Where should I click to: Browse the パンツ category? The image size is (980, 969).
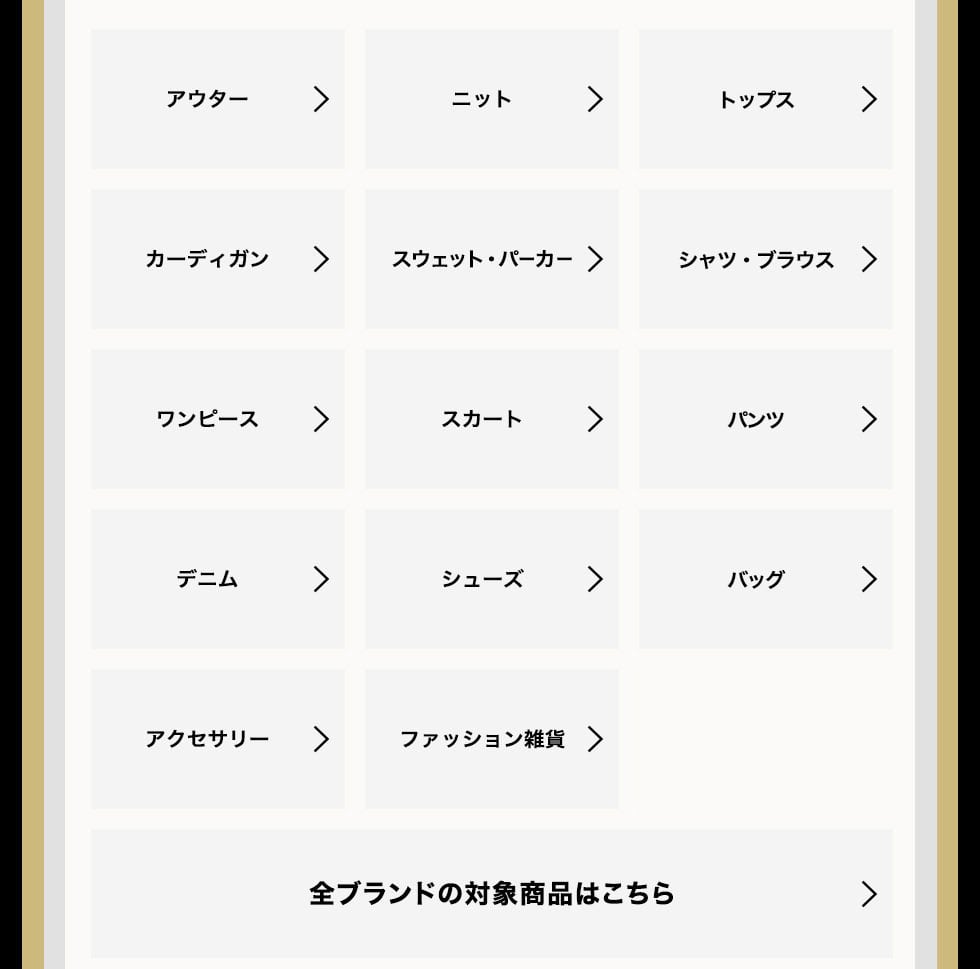pos(765,419)
